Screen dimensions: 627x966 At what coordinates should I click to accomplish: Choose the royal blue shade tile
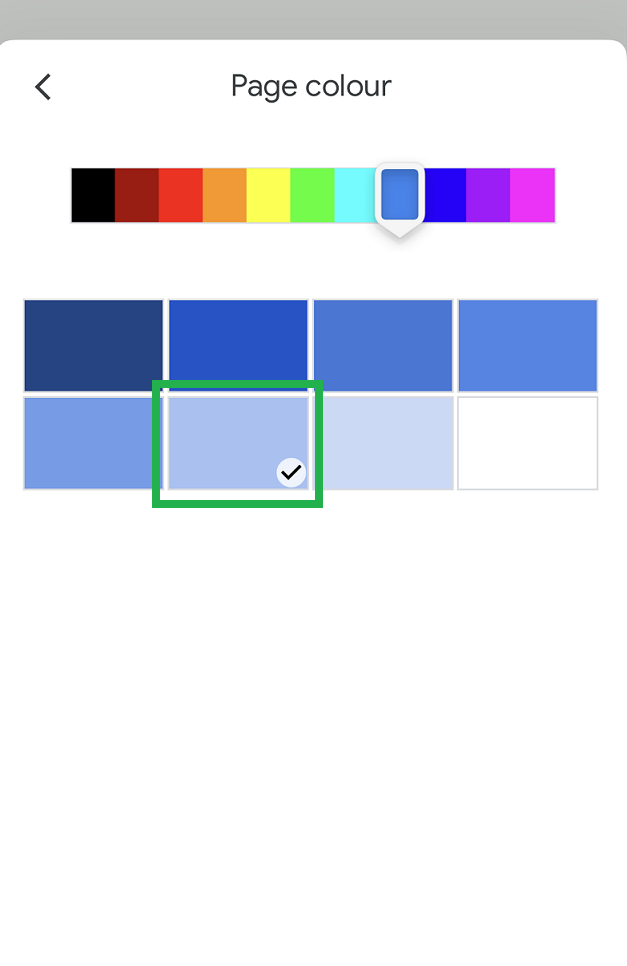point(238,345)
